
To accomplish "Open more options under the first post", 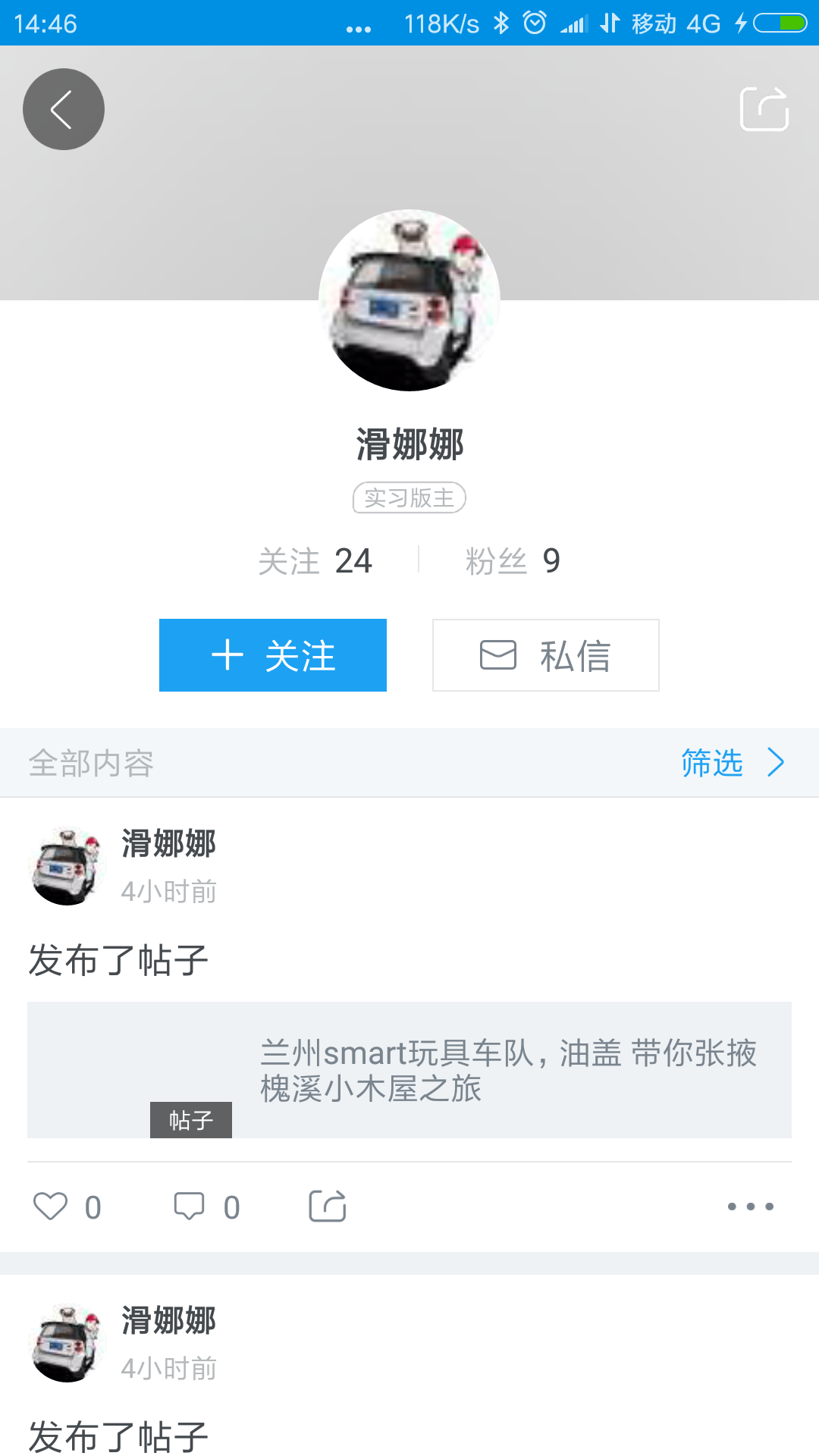I will [x=751, y=1207].
